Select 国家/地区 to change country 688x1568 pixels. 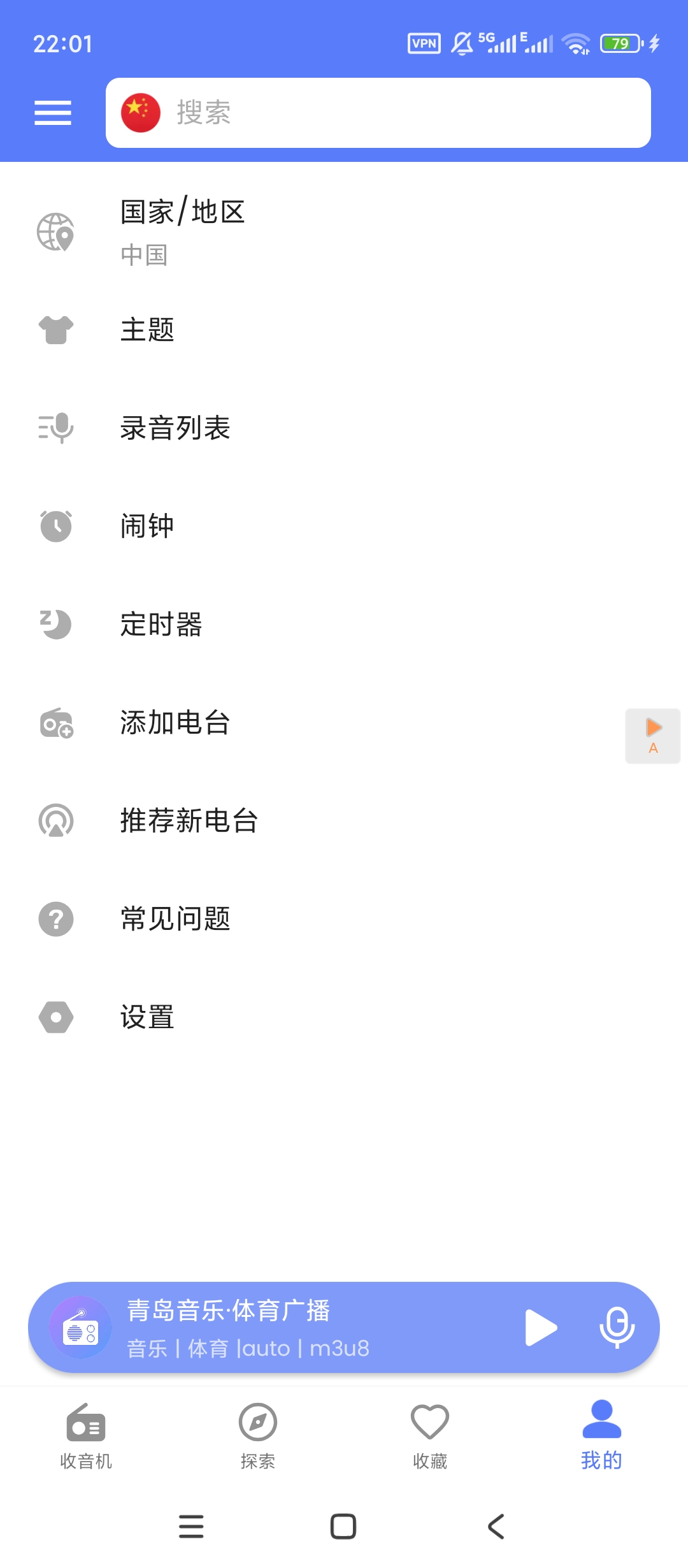(182, 212)
